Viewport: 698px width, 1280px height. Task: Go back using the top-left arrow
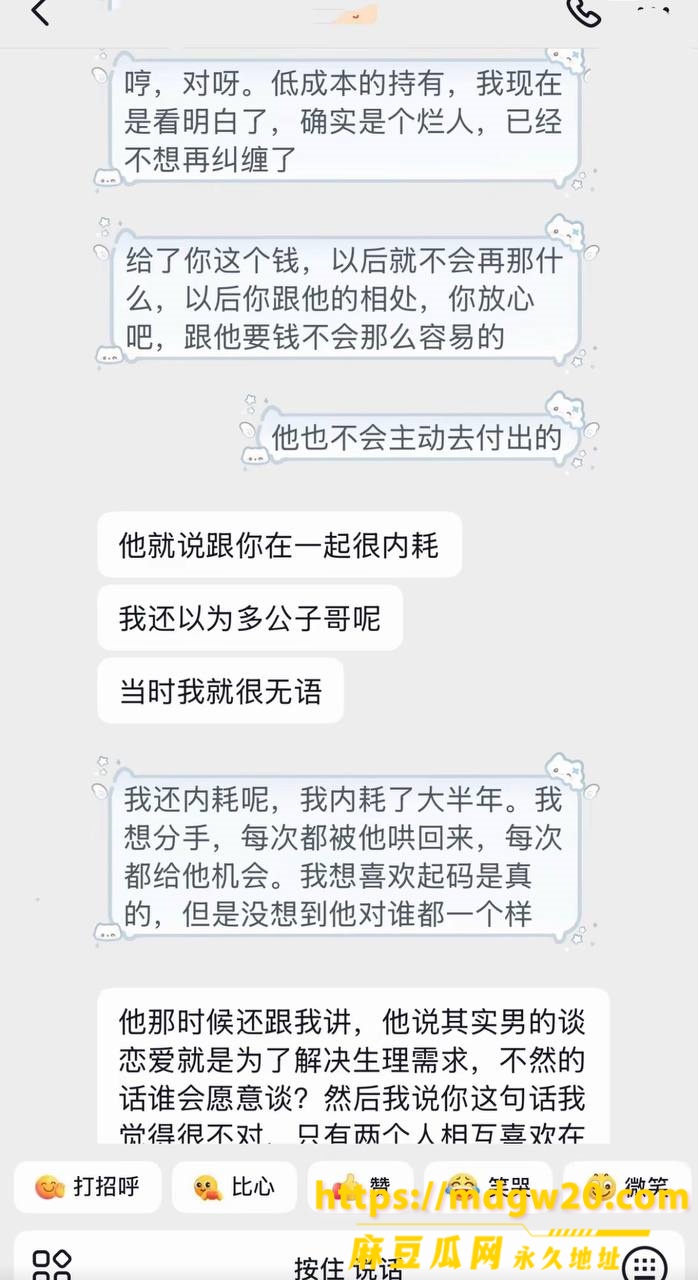coord(39,12)
